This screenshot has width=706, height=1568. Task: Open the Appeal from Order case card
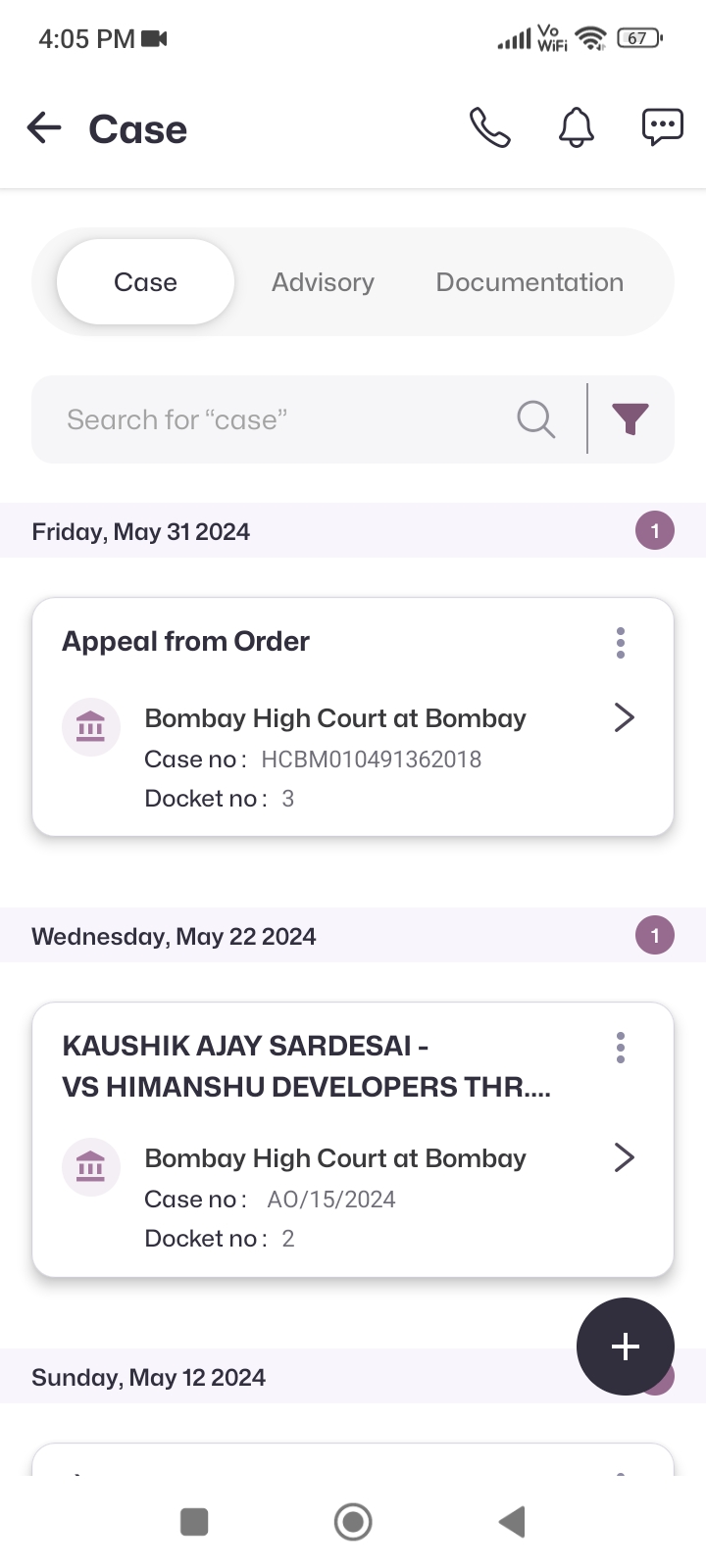333,718
